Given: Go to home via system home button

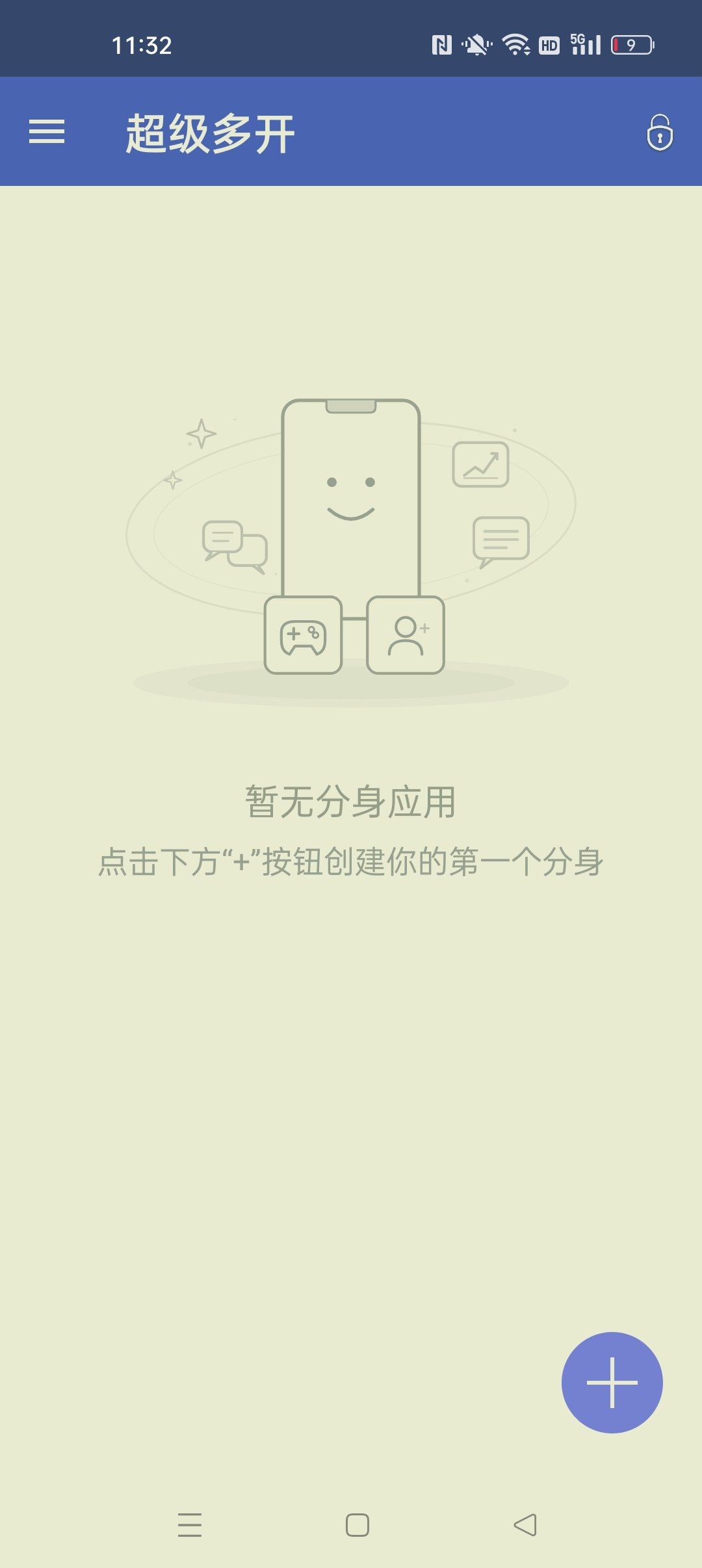Looking at the screenshot, I should click(x=357, y=1524).
